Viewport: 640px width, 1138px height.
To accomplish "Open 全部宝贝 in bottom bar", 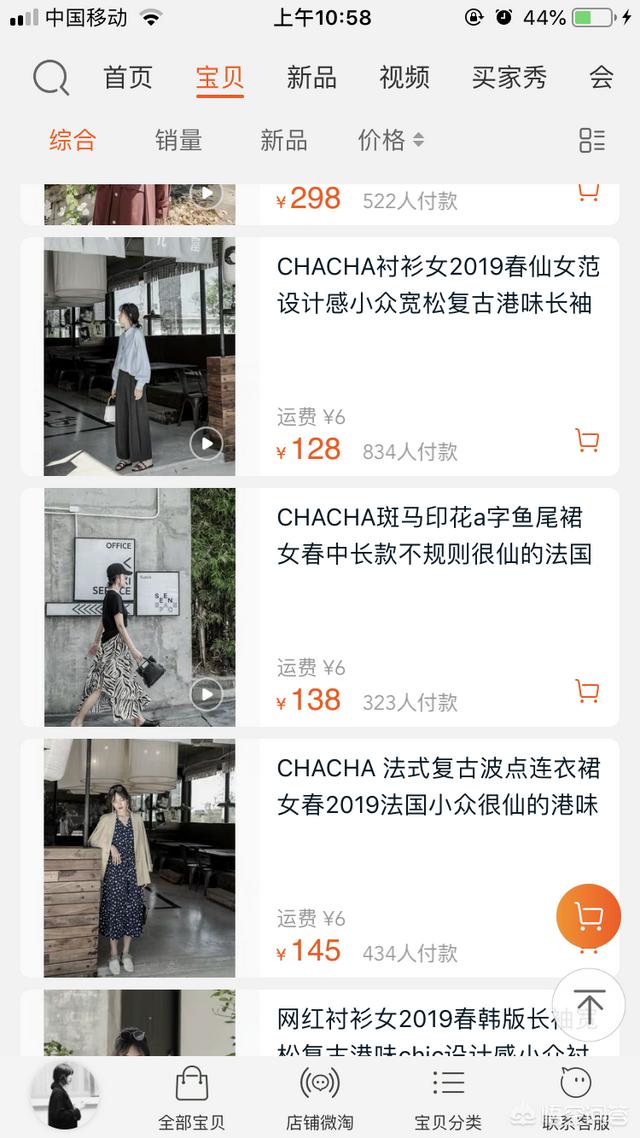I will tap(191, 1097).
